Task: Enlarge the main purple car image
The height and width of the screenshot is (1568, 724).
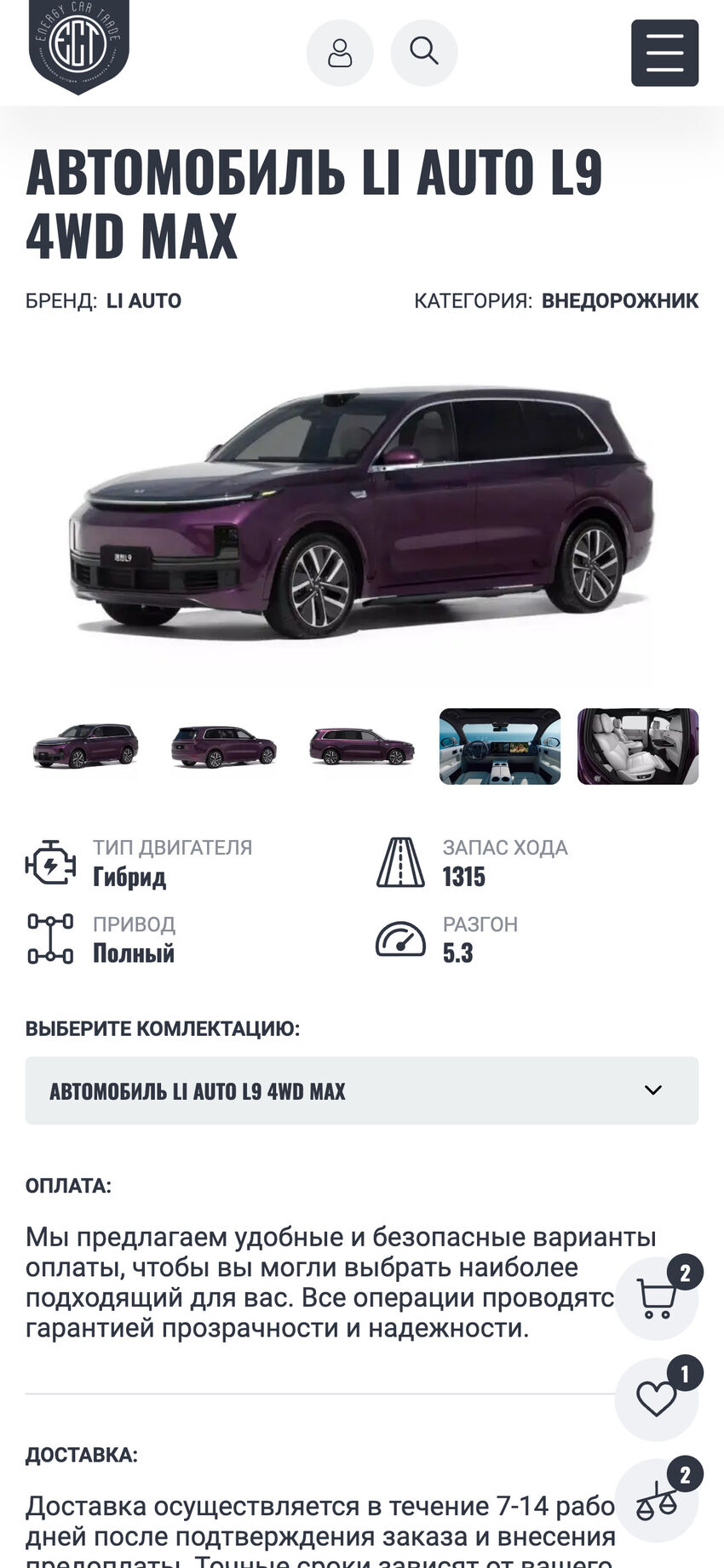Action: click(x=361, y=511)
